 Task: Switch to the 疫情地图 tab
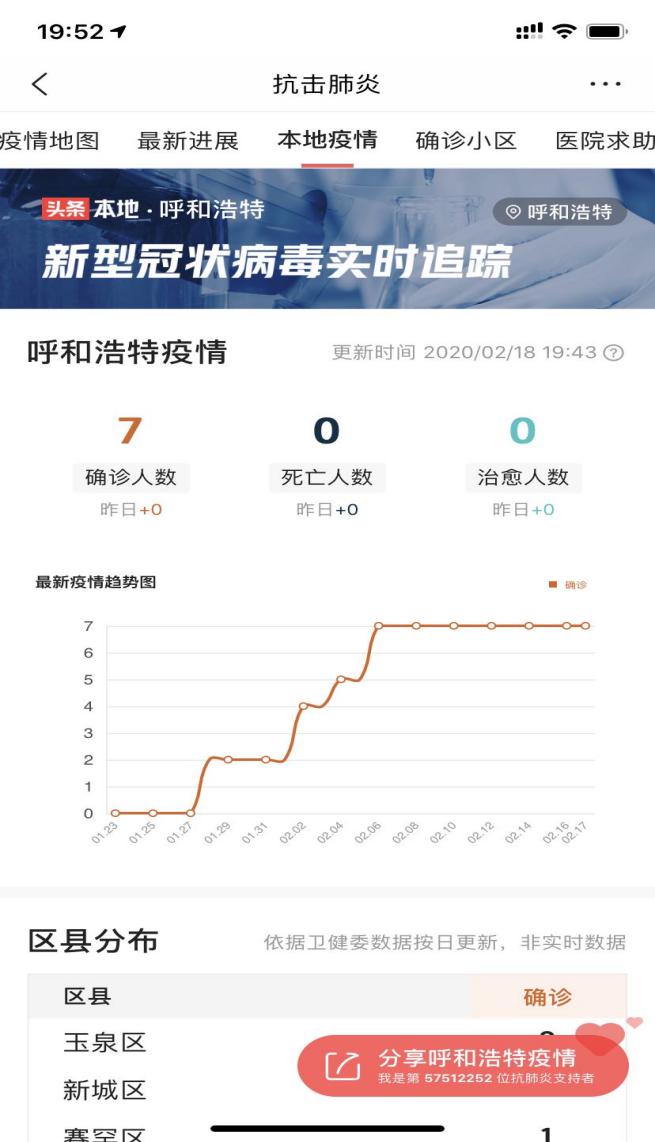(50, 140)
